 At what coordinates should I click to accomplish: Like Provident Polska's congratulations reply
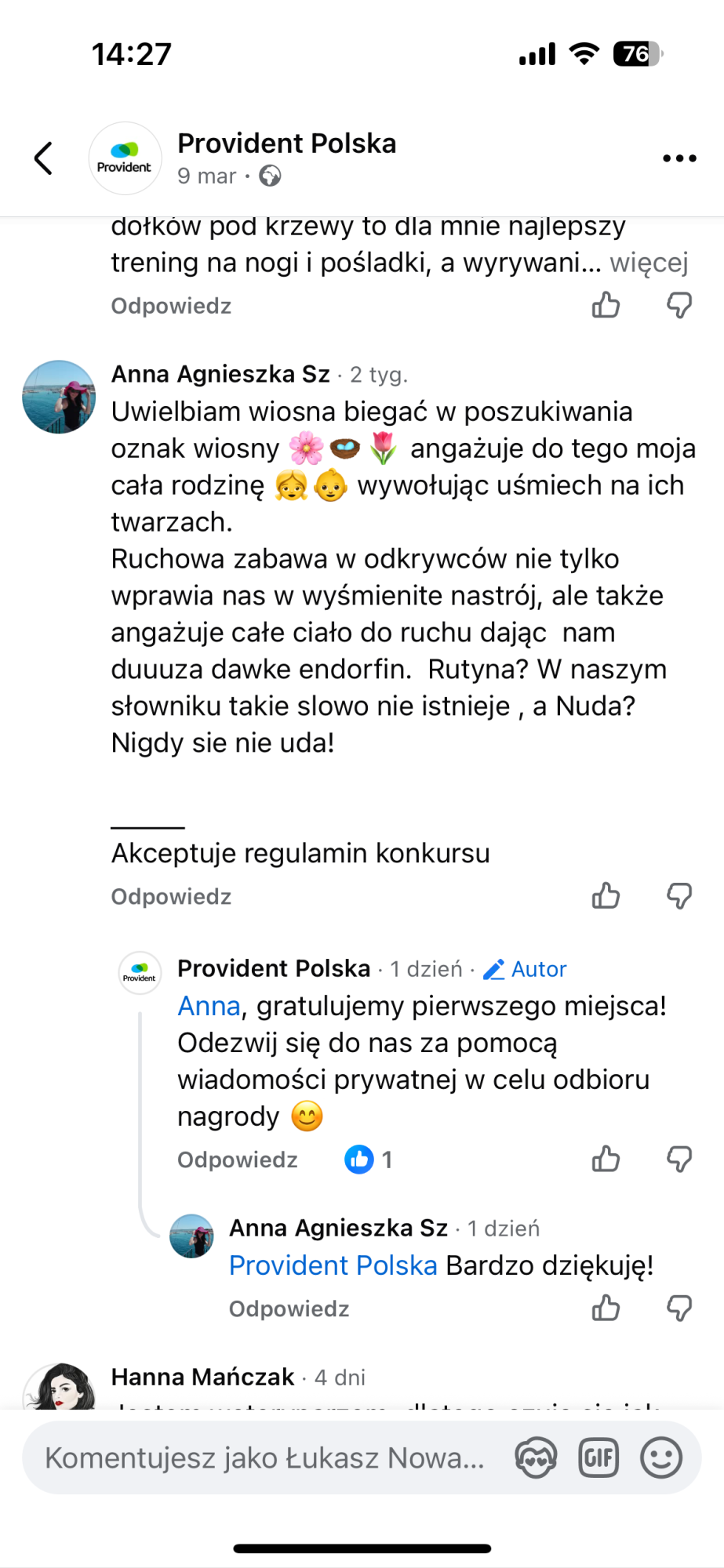606,1159
